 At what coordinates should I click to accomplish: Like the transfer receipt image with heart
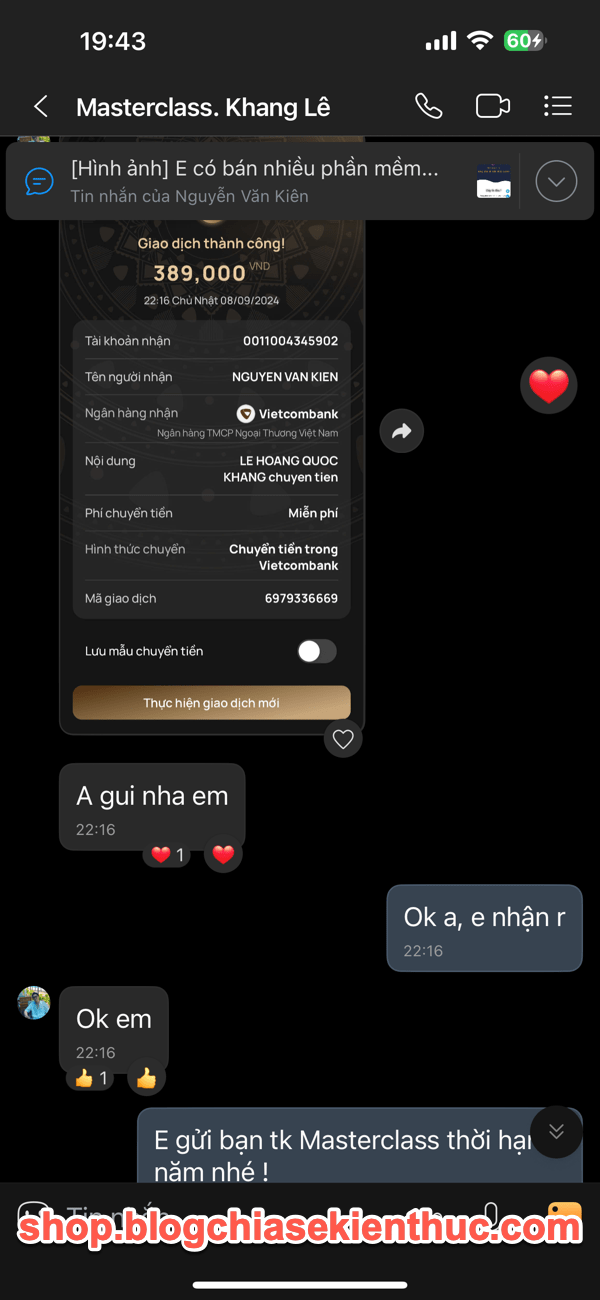click(x=343, y=739)
